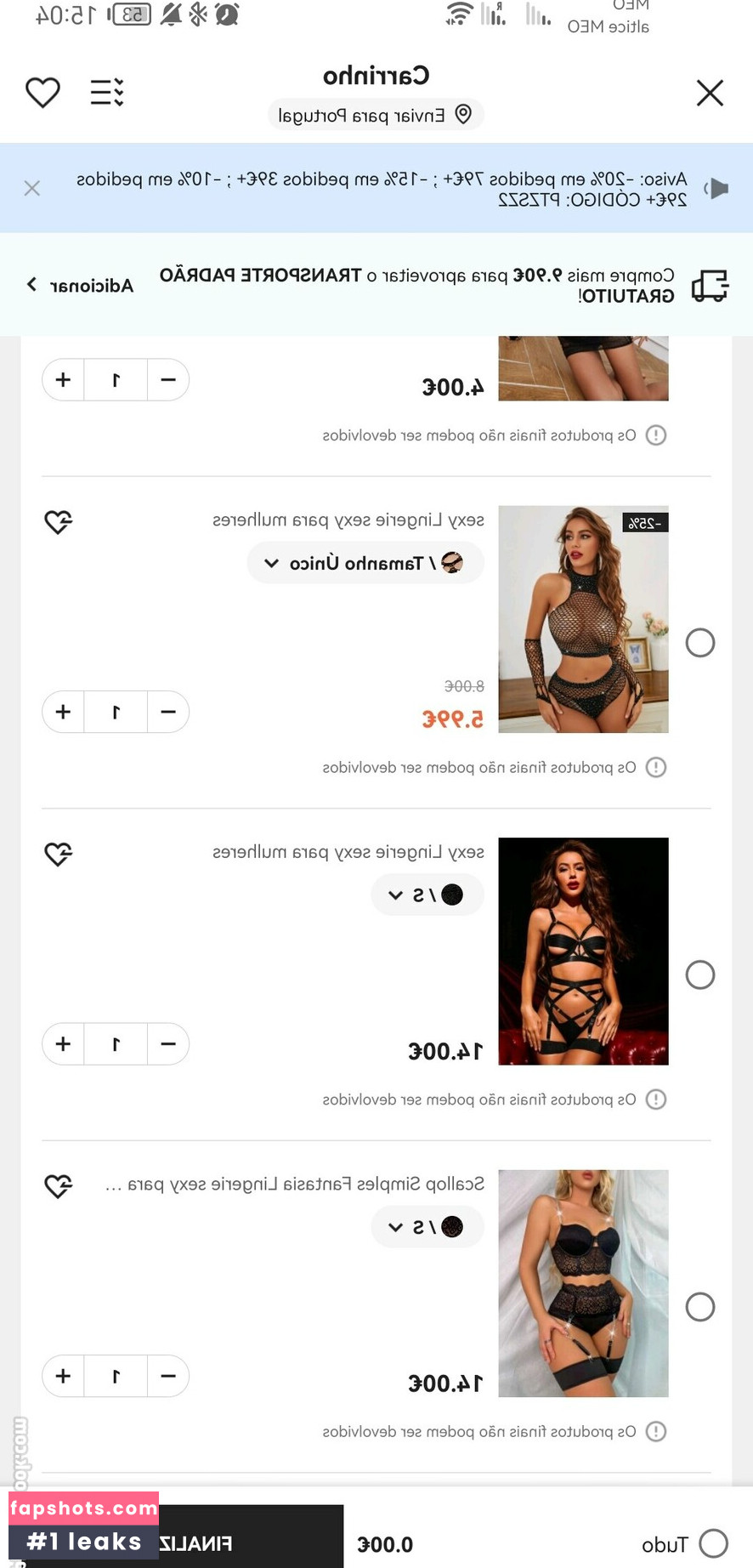
Task: Open the Scallop Simples product image
Action: 583,1283
